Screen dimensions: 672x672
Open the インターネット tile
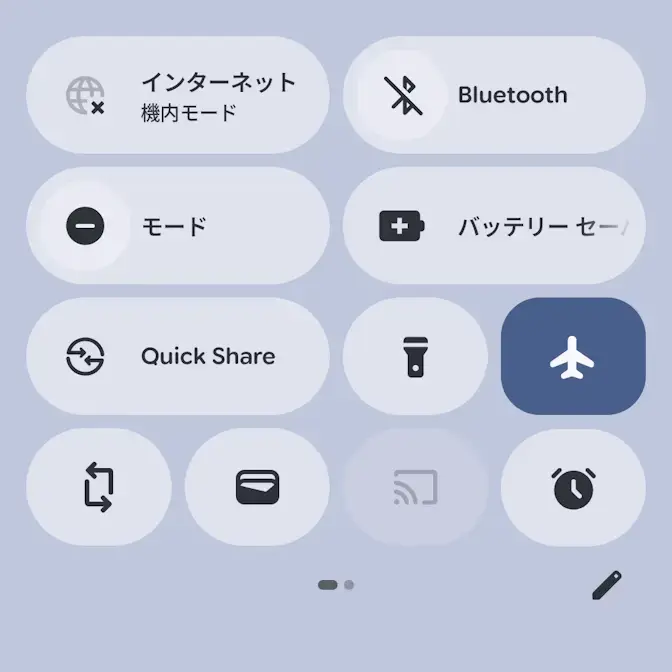pos(177,96)
